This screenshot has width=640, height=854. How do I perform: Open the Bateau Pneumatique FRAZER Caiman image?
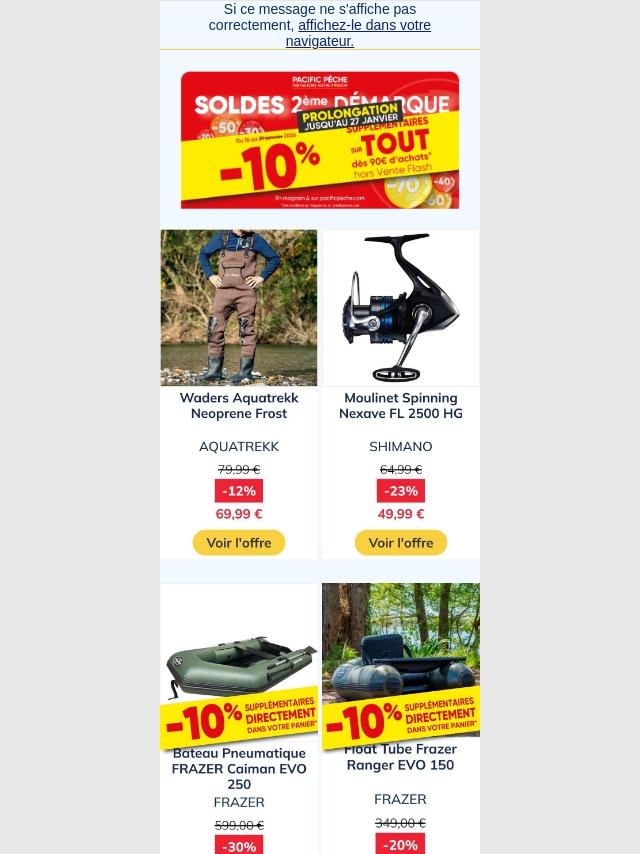click(239, 664)
